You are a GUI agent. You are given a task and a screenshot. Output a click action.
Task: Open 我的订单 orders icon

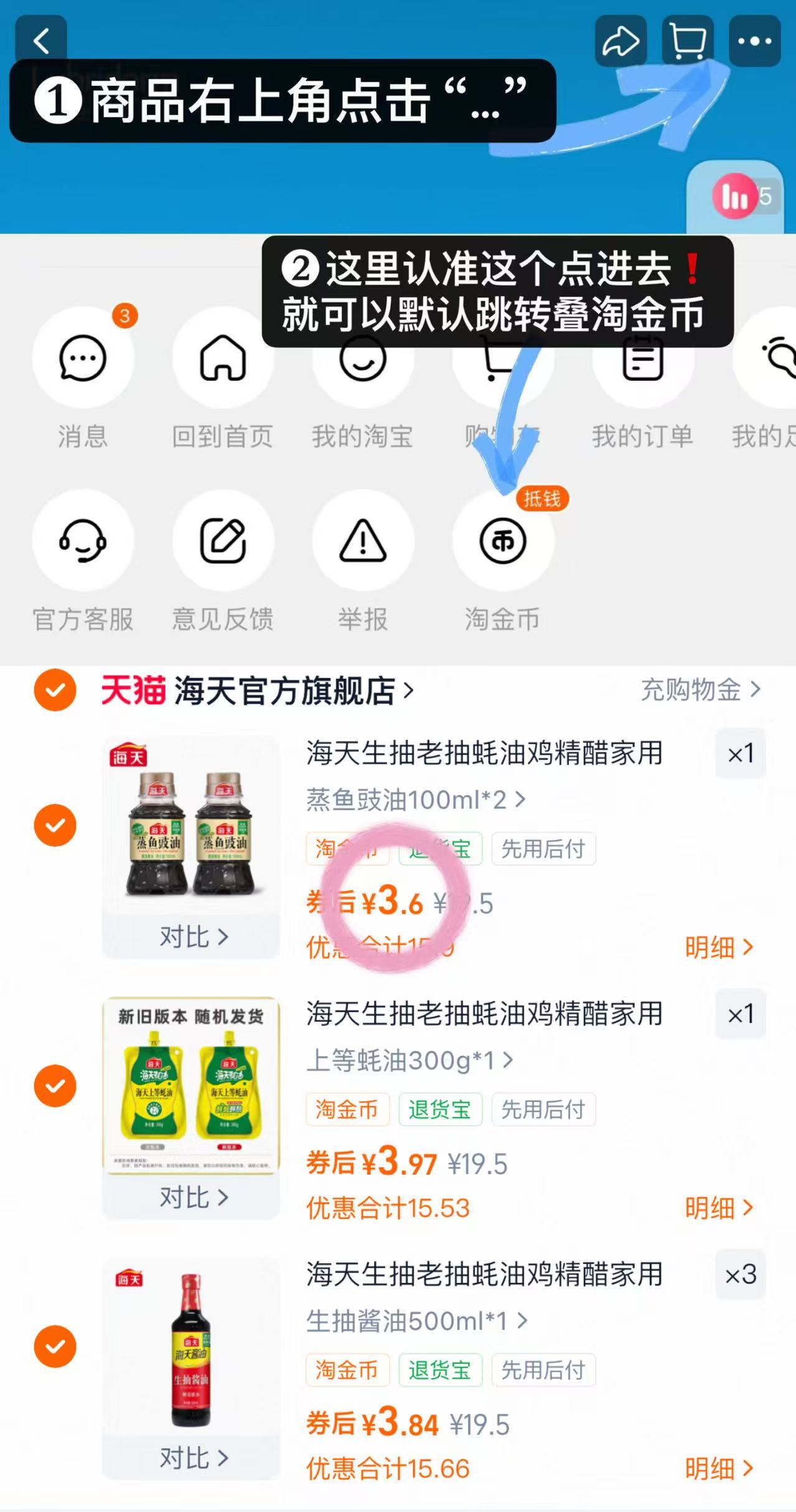click(643, 360)
